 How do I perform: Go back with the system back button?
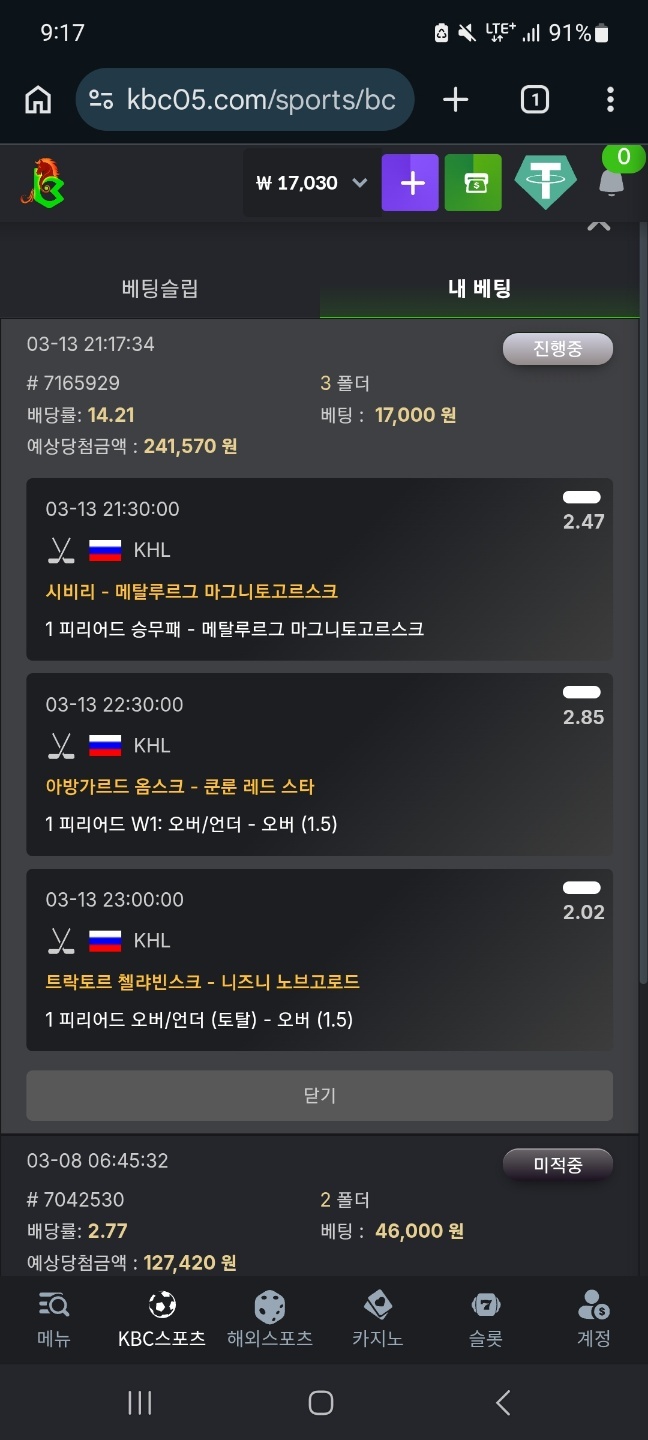click(503, 1402)
